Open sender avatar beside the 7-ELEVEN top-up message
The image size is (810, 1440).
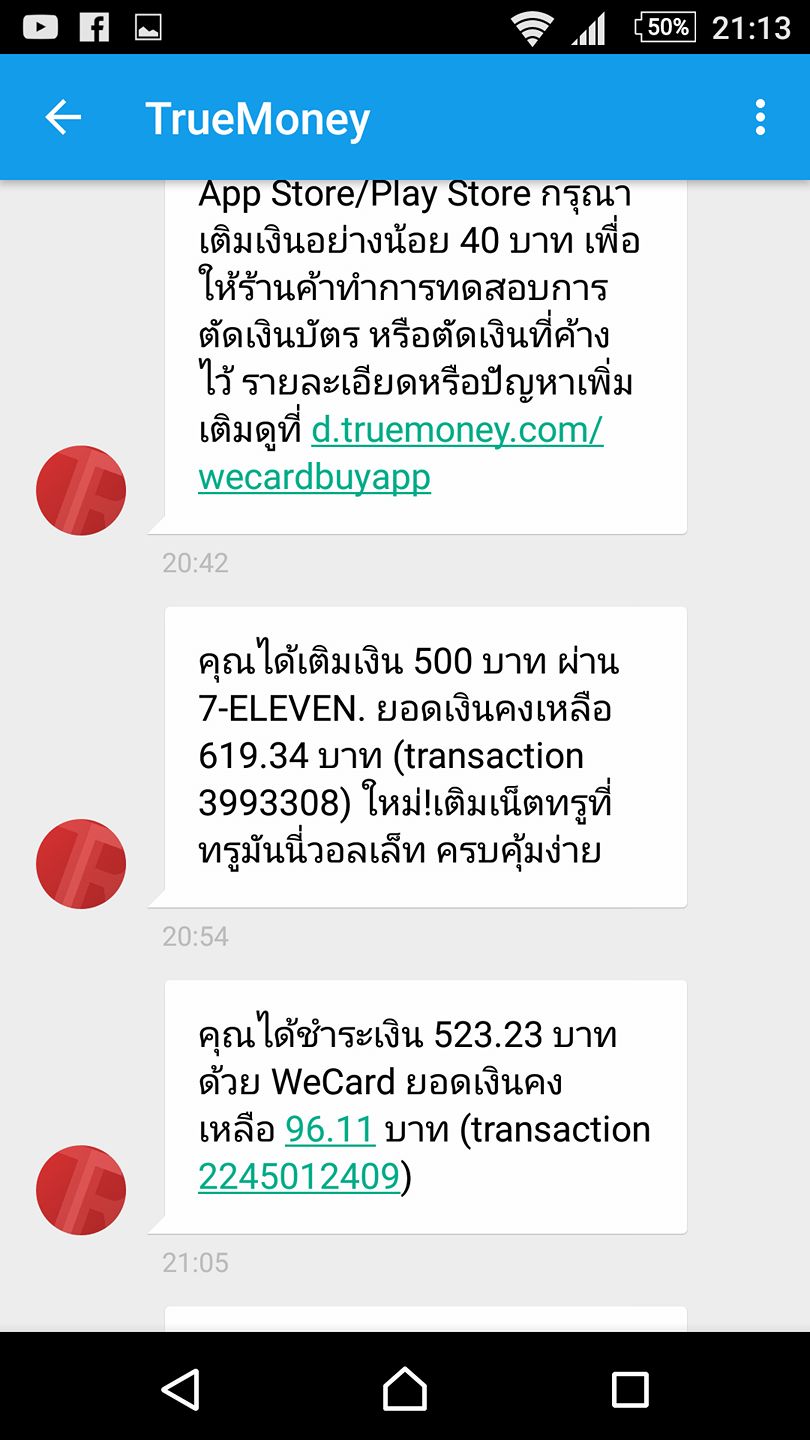coord(81,863)
